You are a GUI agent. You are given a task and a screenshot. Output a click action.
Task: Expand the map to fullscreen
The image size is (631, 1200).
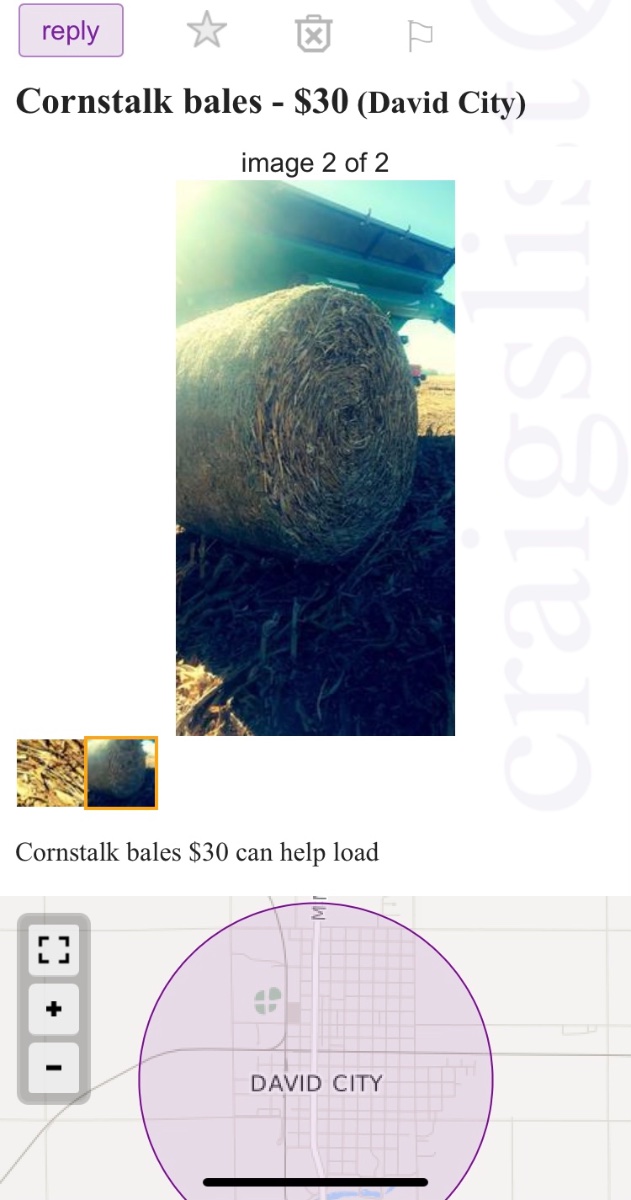pos(54,949)
